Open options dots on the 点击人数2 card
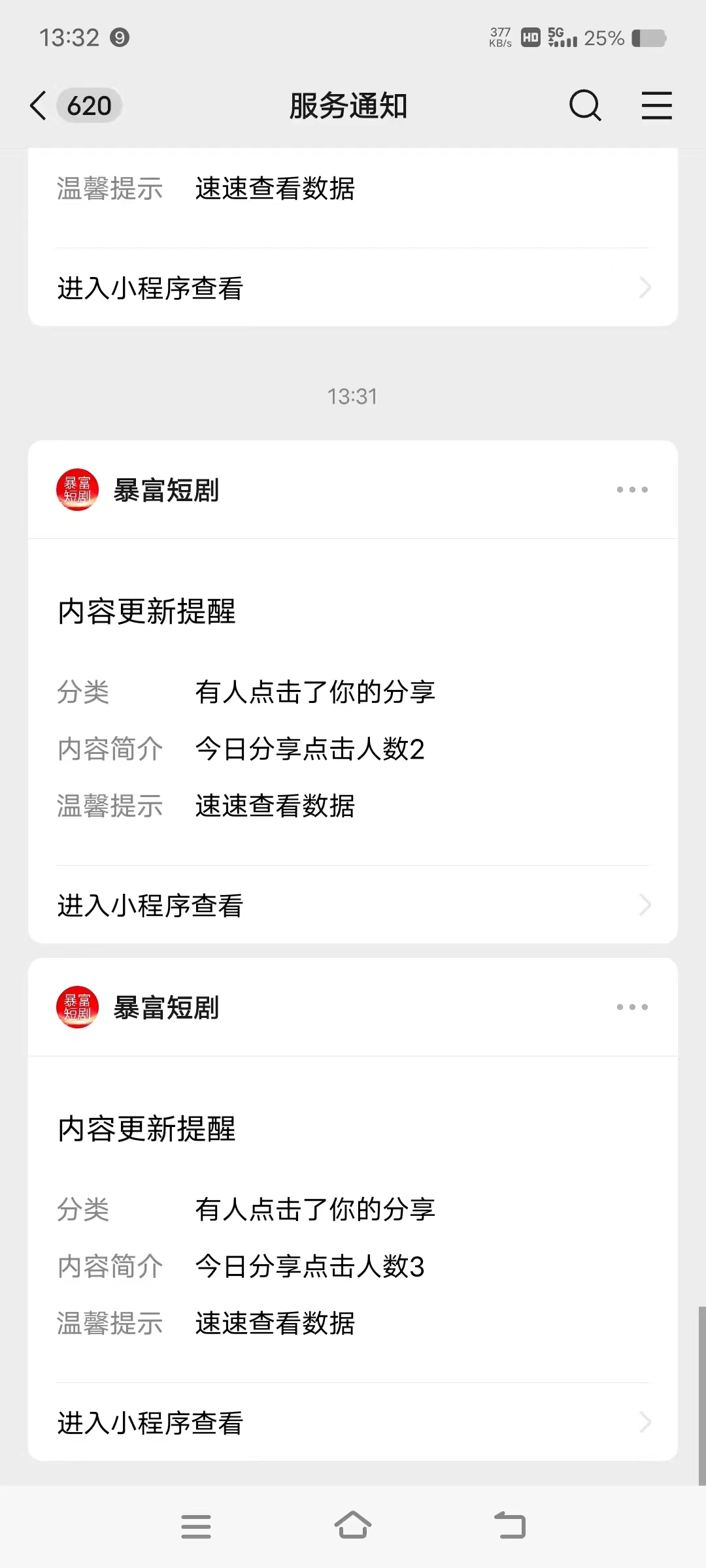 click(632, 489)
